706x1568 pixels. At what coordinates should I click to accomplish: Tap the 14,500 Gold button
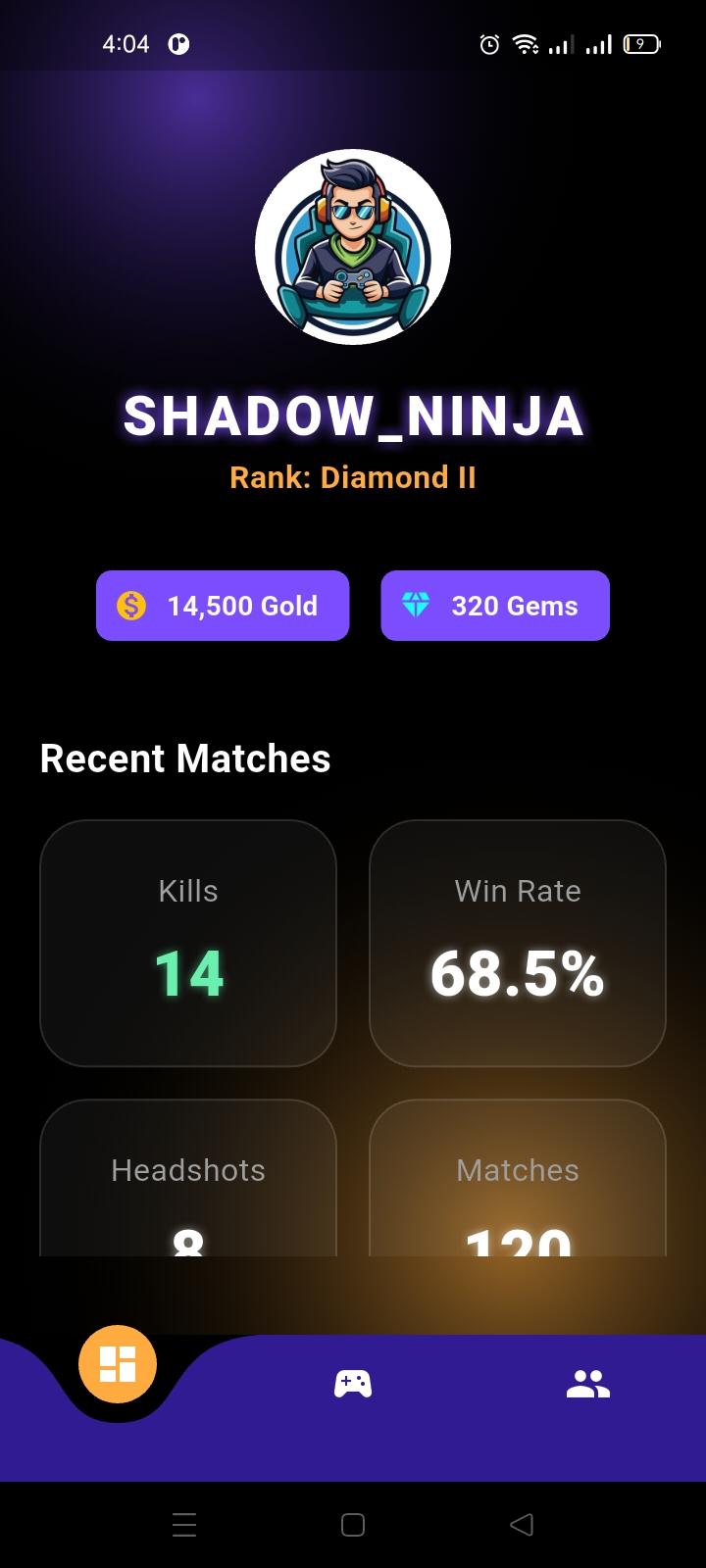(223, 606)
